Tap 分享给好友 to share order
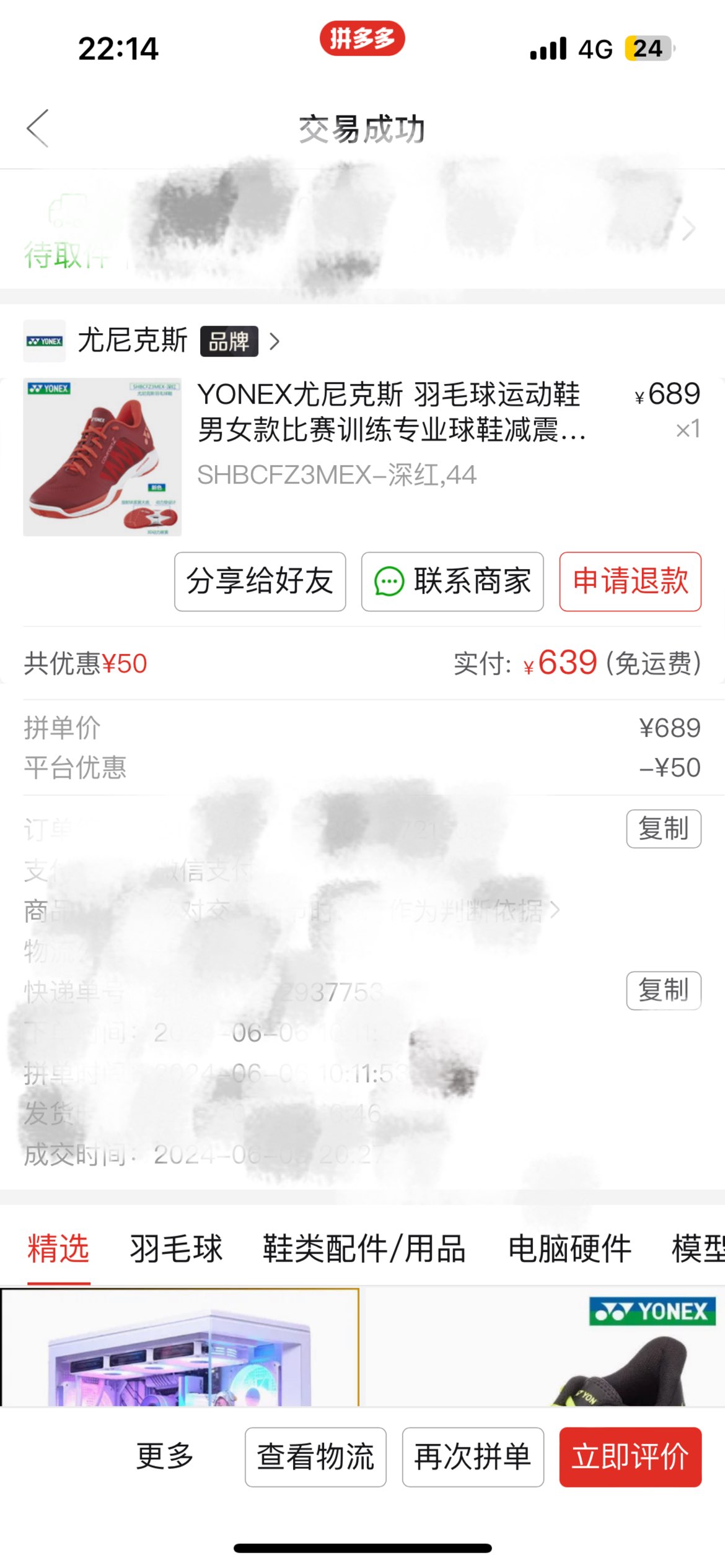 [260, 581]
